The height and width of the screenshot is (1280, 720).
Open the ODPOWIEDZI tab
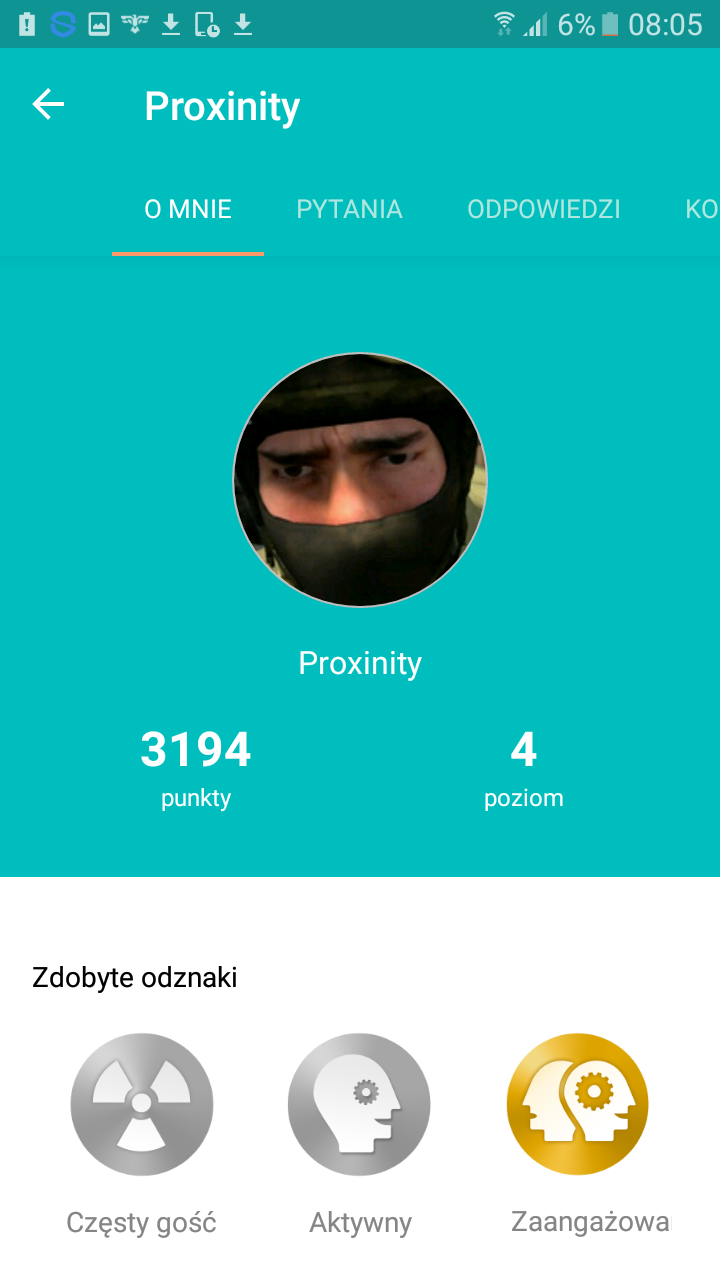point(543,209)
